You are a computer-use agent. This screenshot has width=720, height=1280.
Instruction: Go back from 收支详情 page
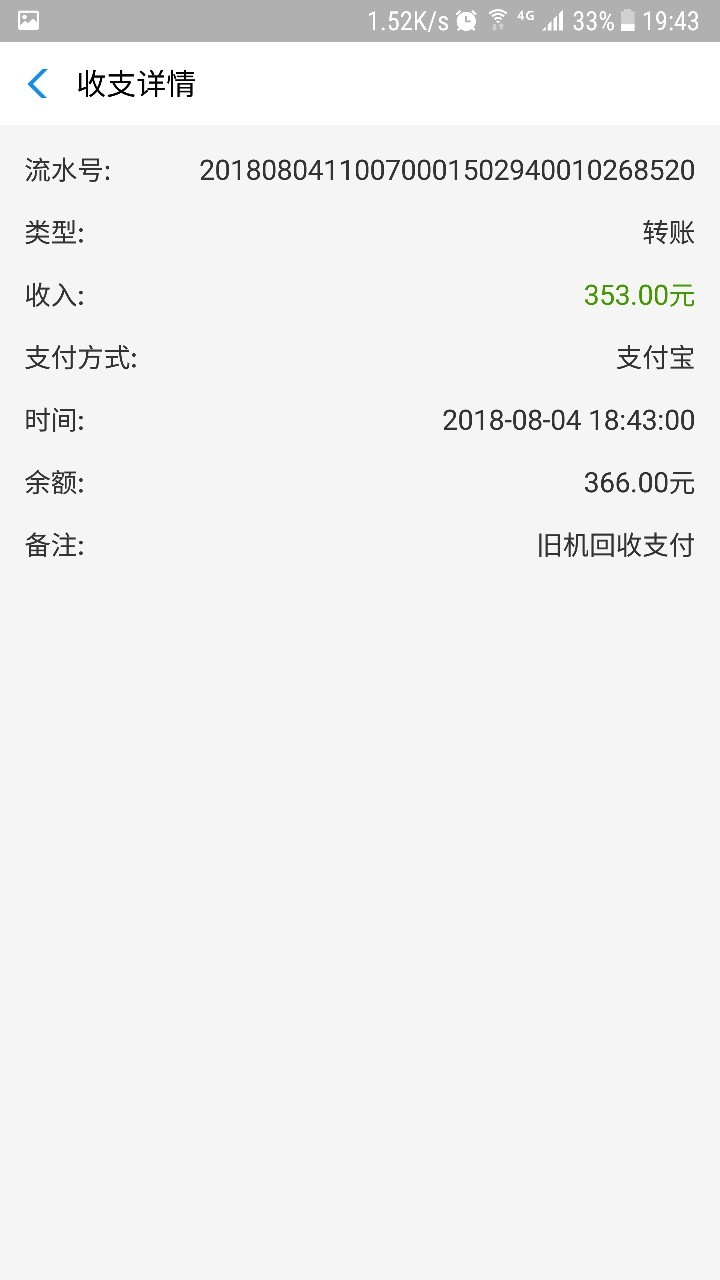(38, 84)
